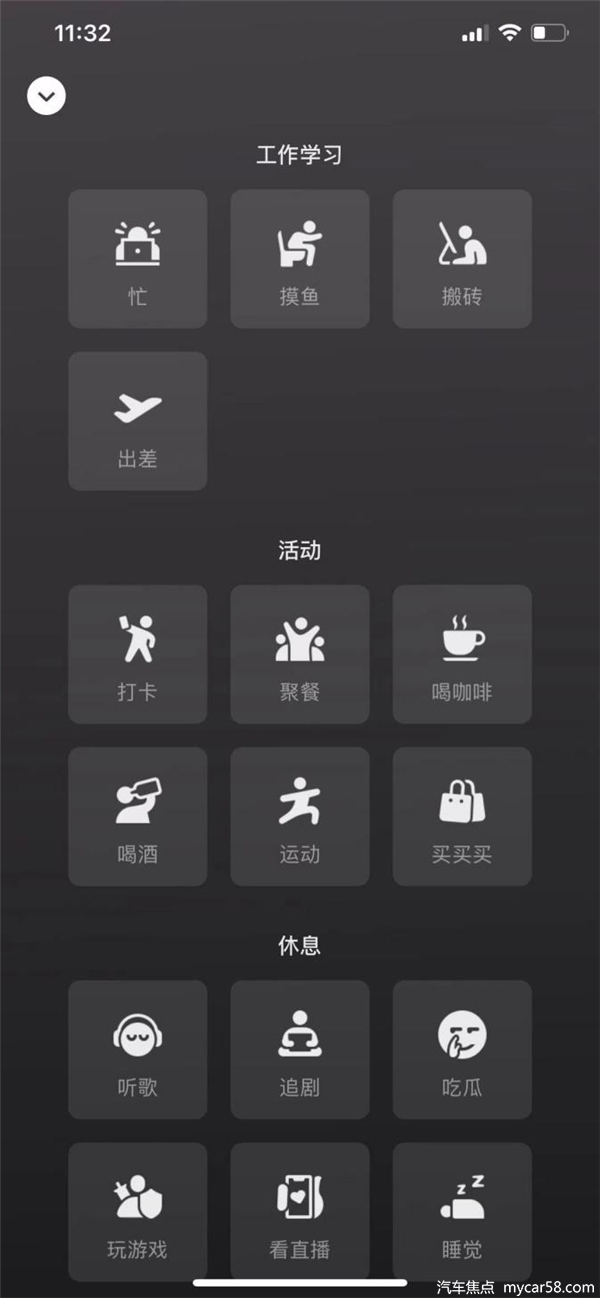The width and height of the screenshot is (600, 1298).
Task: Tap the 吃瓜 status tile
Action: coord(462,1049)
